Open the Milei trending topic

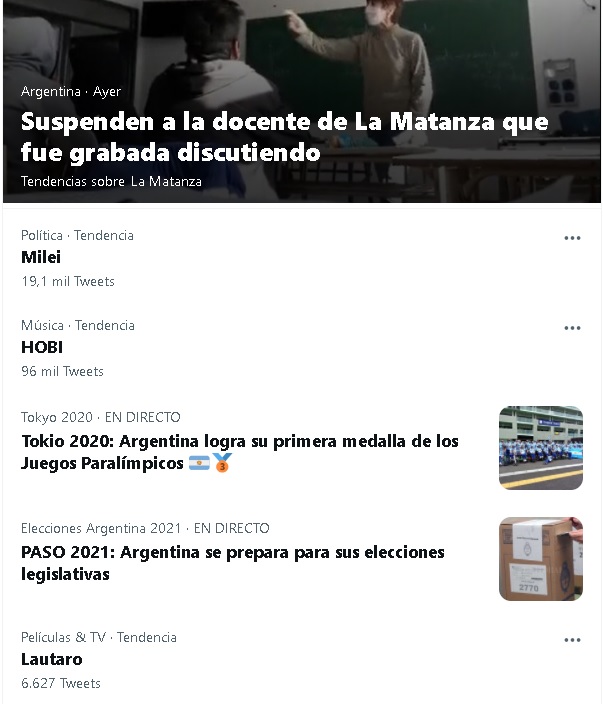click(x=41, y=257)
